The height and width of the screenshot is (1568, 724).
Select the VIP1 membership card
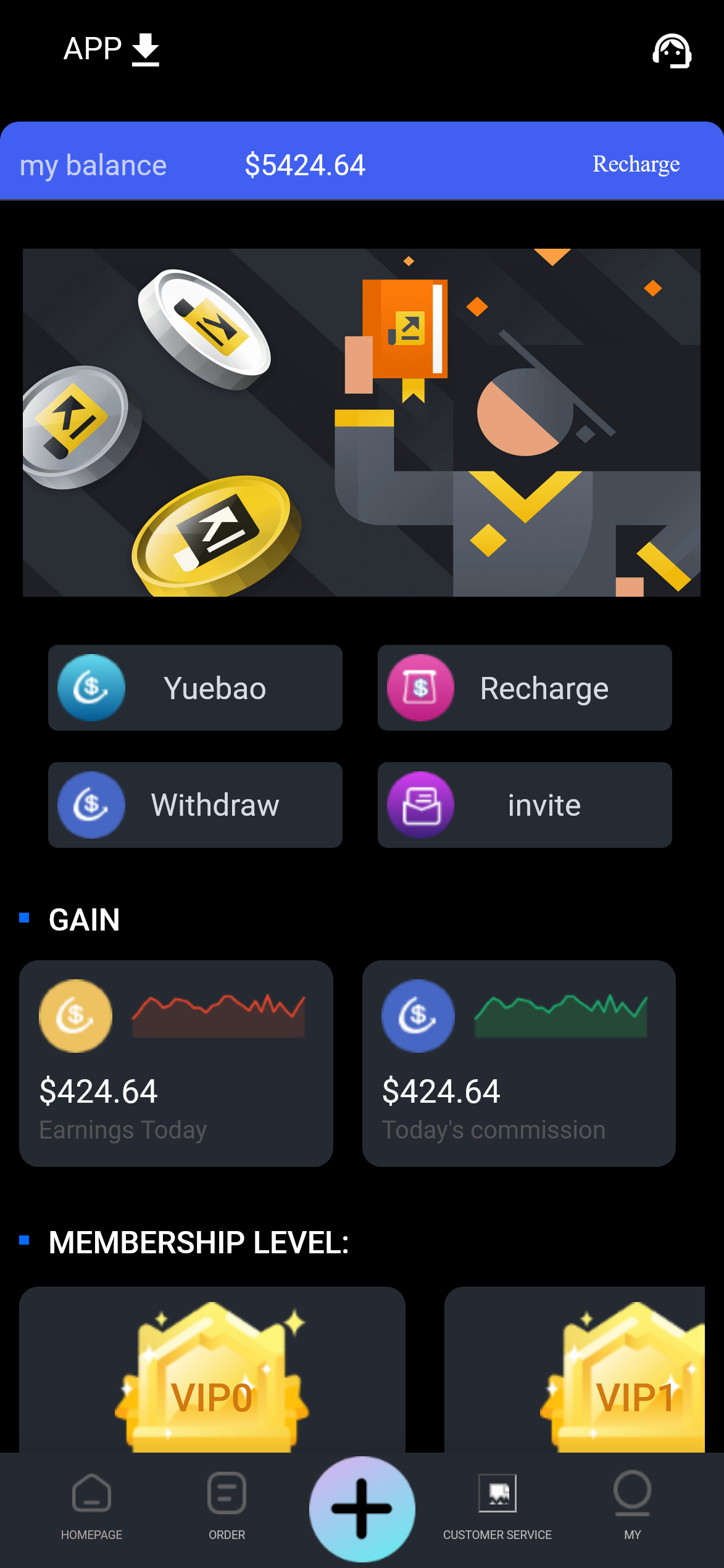(574, 1370)
